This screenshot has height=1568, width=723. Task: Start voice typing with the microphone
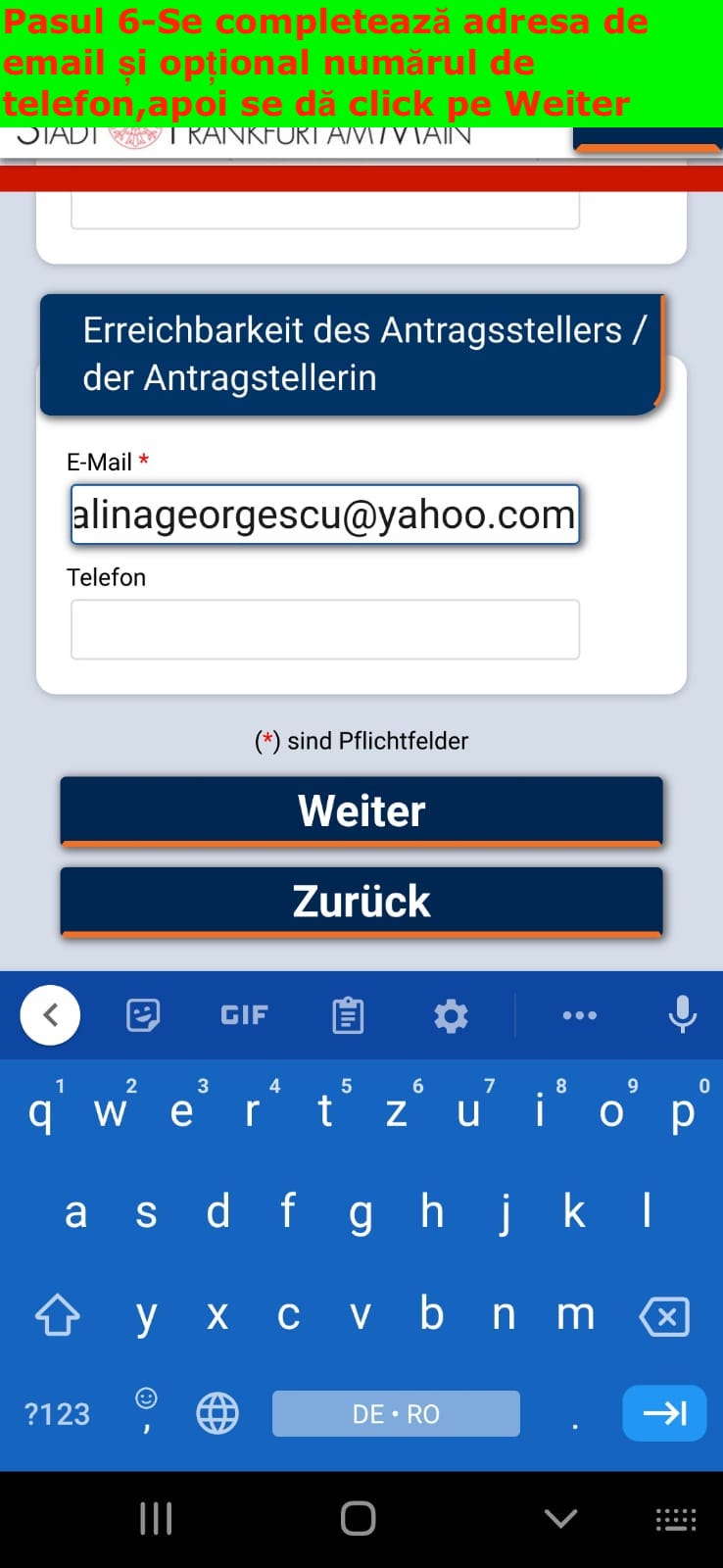tap(683, 1015)
